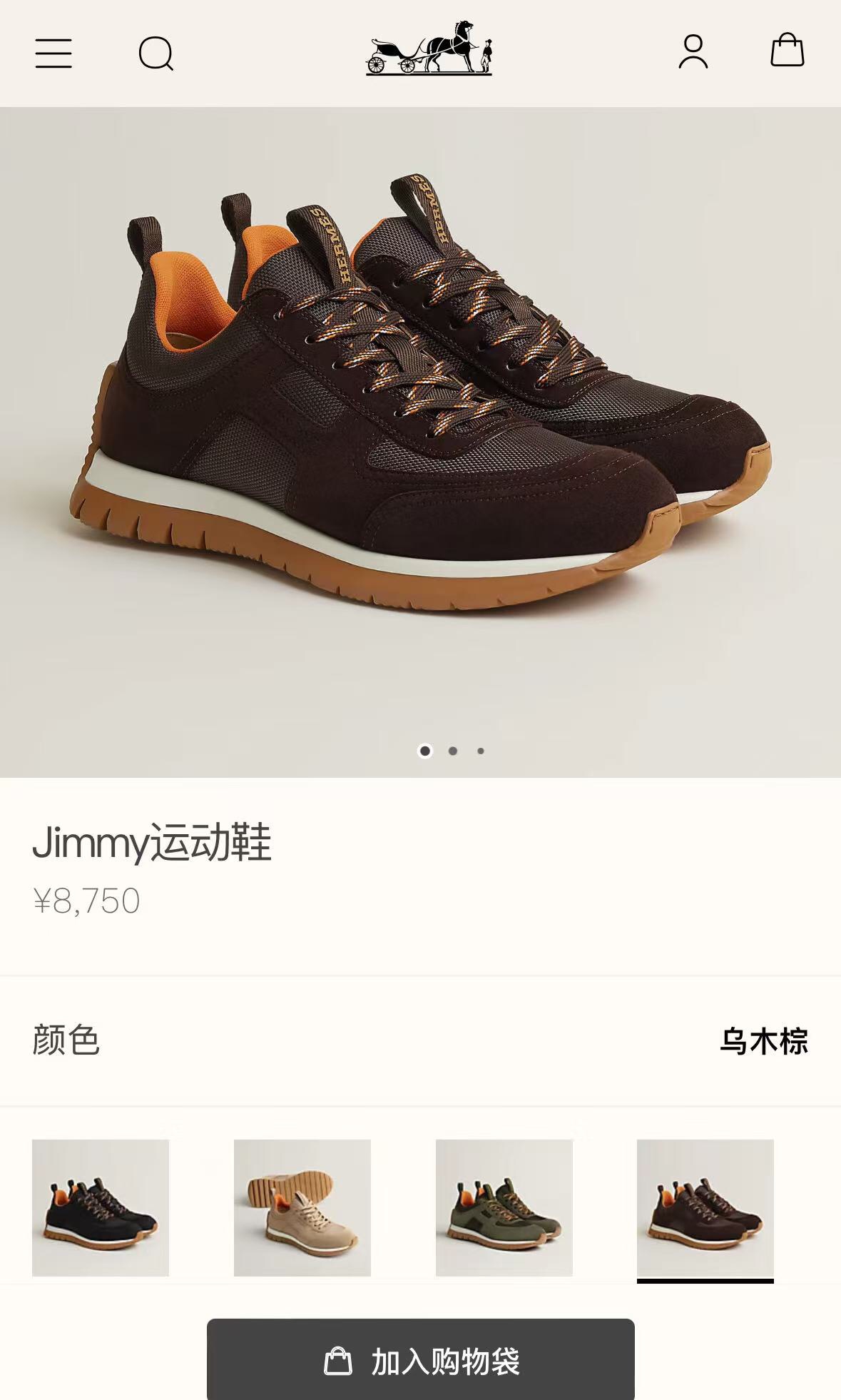Tap 加入购物袋 to add to bag
The height and width of the screenshot is (1400, 841).
pos(421,1361)
